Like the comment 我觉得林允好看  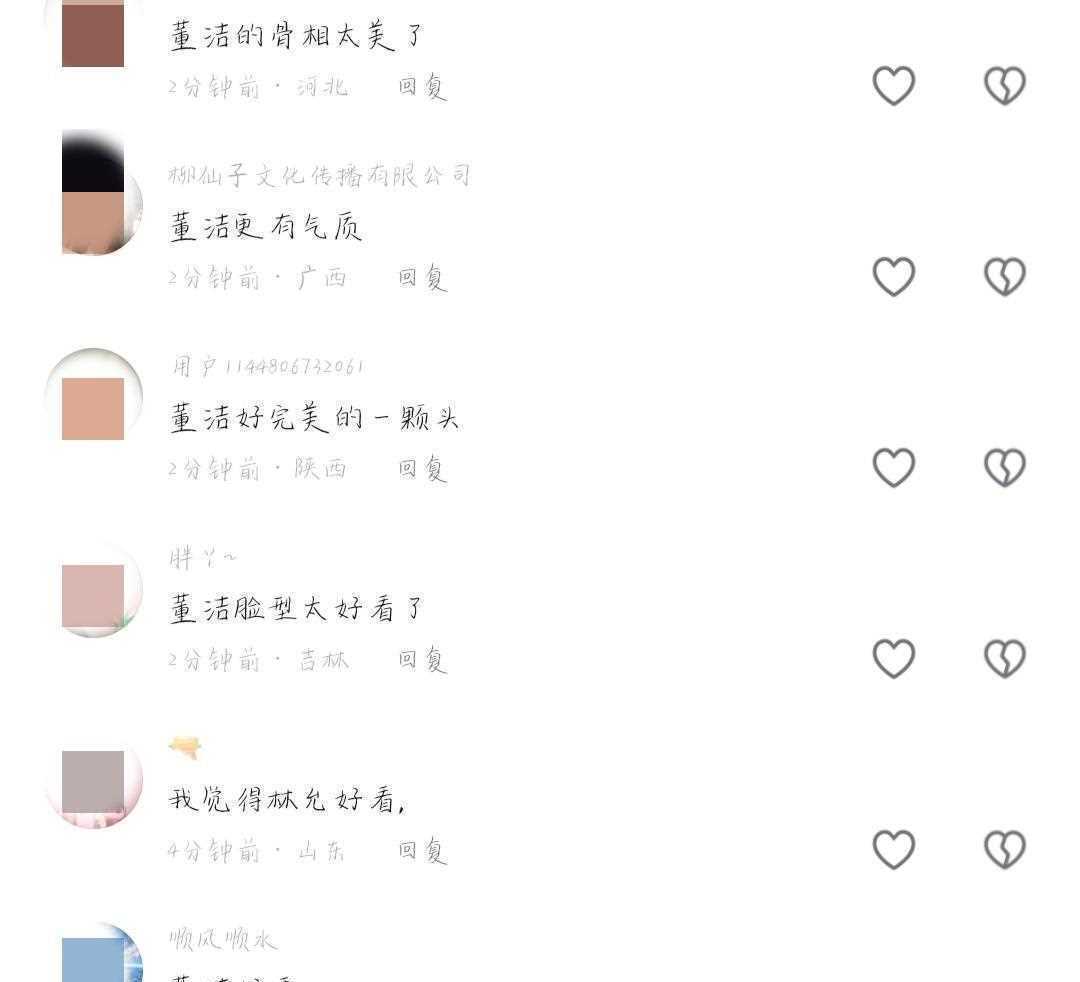click(894, 850)
